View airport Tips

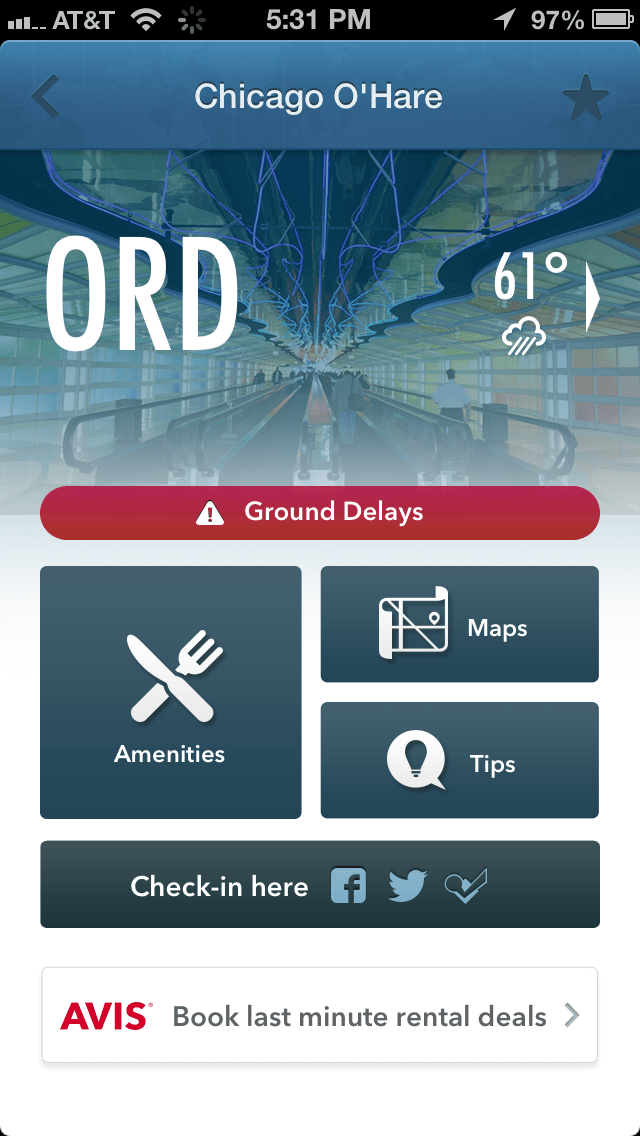[x=459, y=761]
